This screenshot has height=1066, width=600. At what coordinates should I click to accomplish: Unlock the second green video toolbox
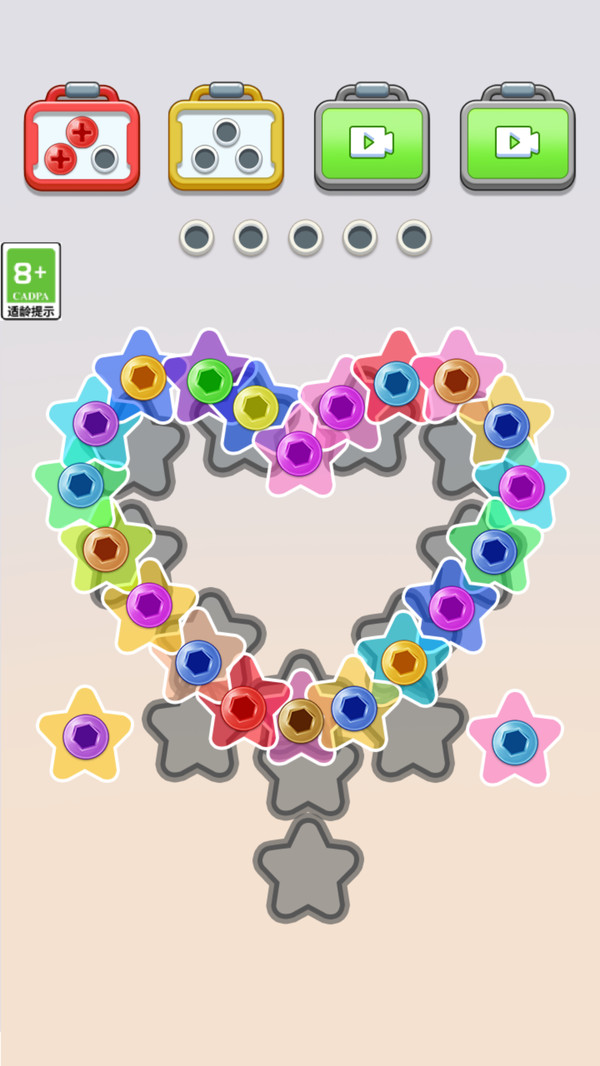(x=517, y=141)
